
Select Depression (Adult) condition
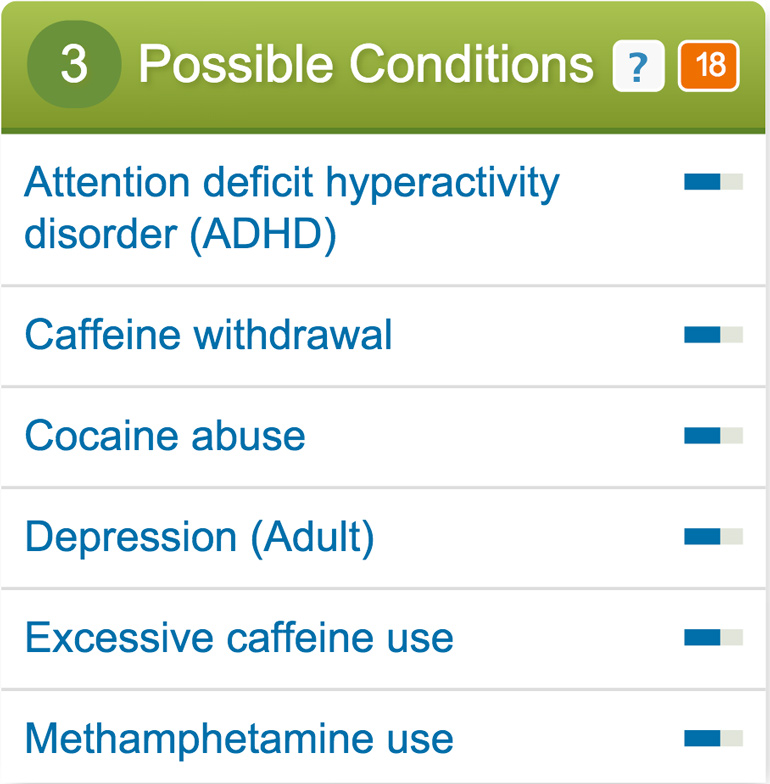[199, 537]
